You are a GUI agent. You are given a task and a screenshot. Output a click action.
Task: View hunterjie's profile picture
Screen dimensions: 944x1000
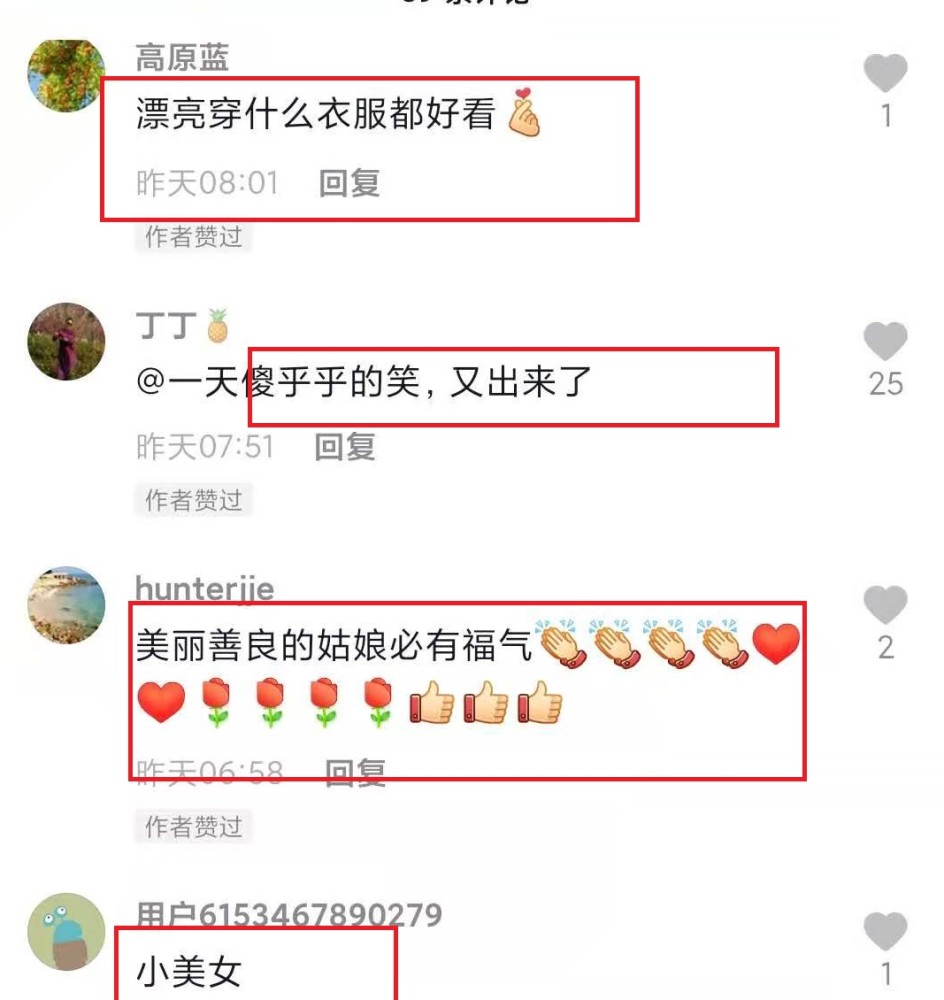click(66, 605)
